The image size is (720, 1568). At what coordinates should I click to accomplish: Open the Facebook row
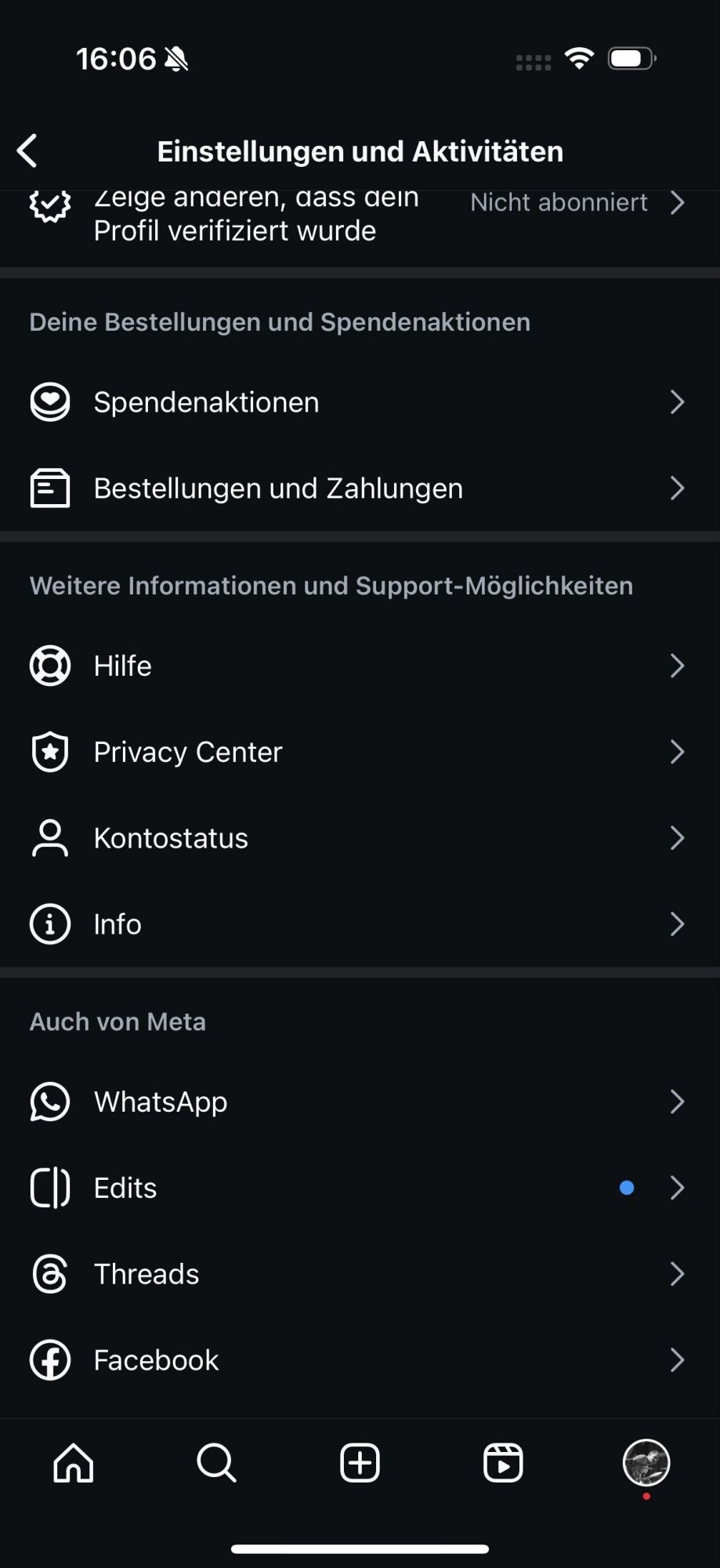coord(360,1360)
